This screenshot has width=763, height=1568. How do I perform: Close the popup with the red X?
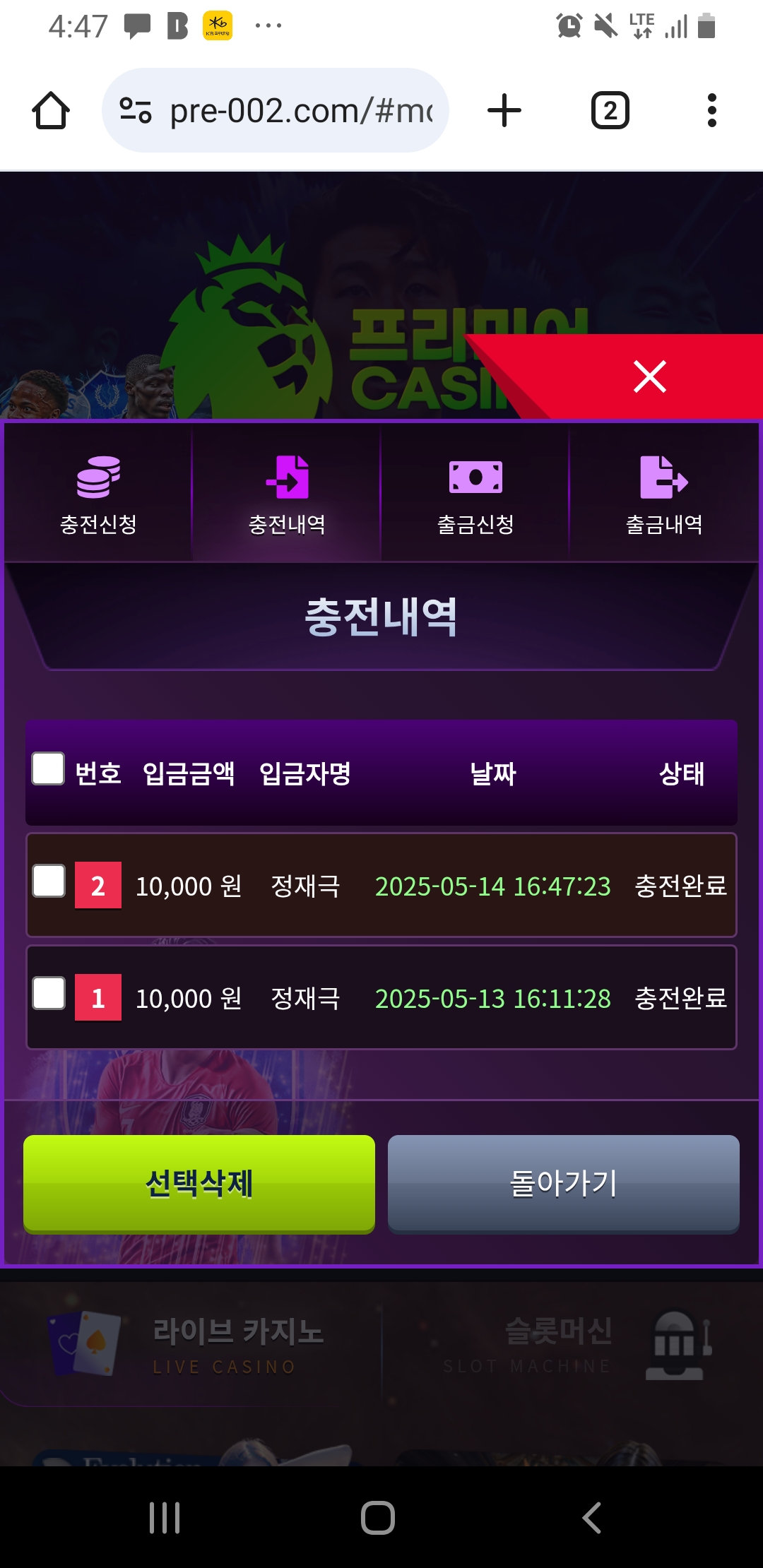point(650,376)
